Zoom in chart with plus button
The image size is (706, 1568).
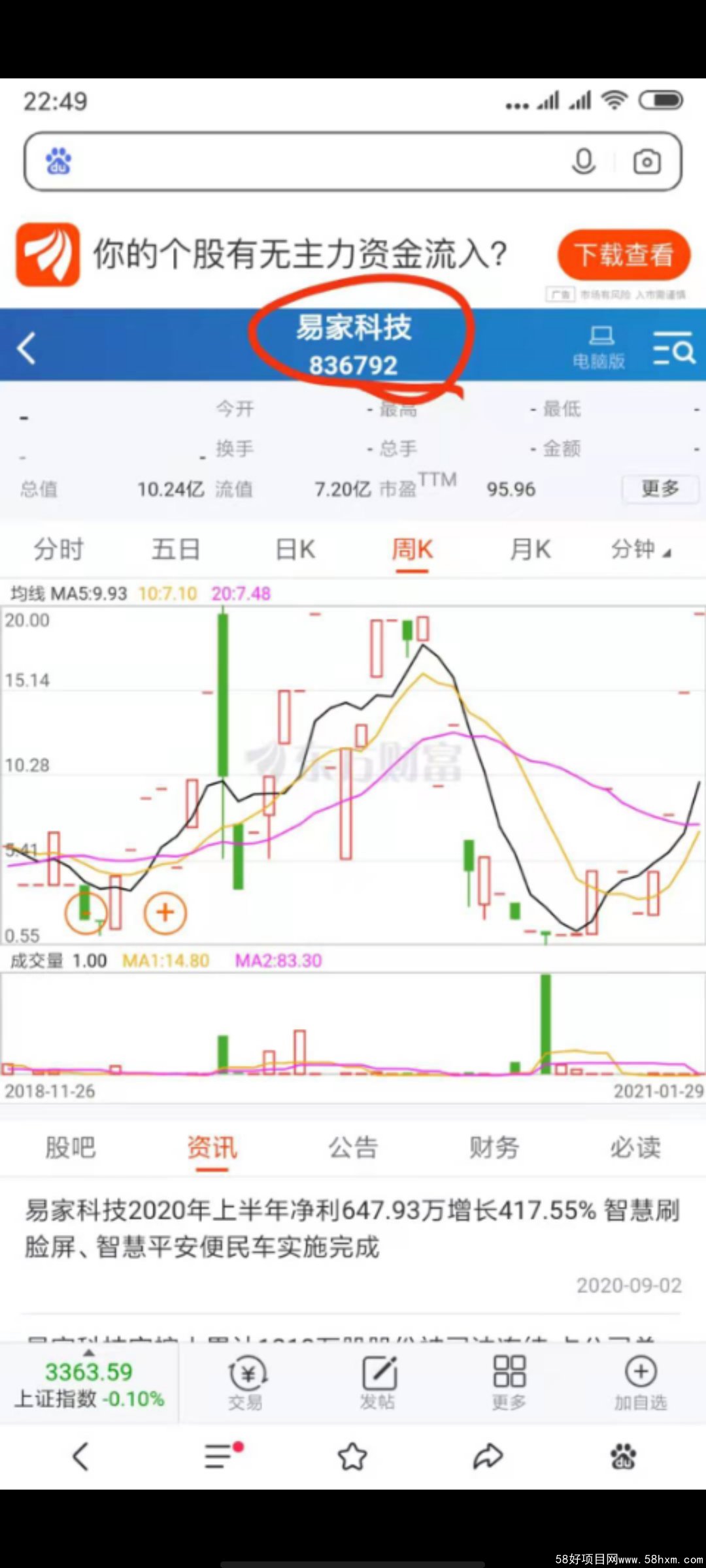[165, 913]
